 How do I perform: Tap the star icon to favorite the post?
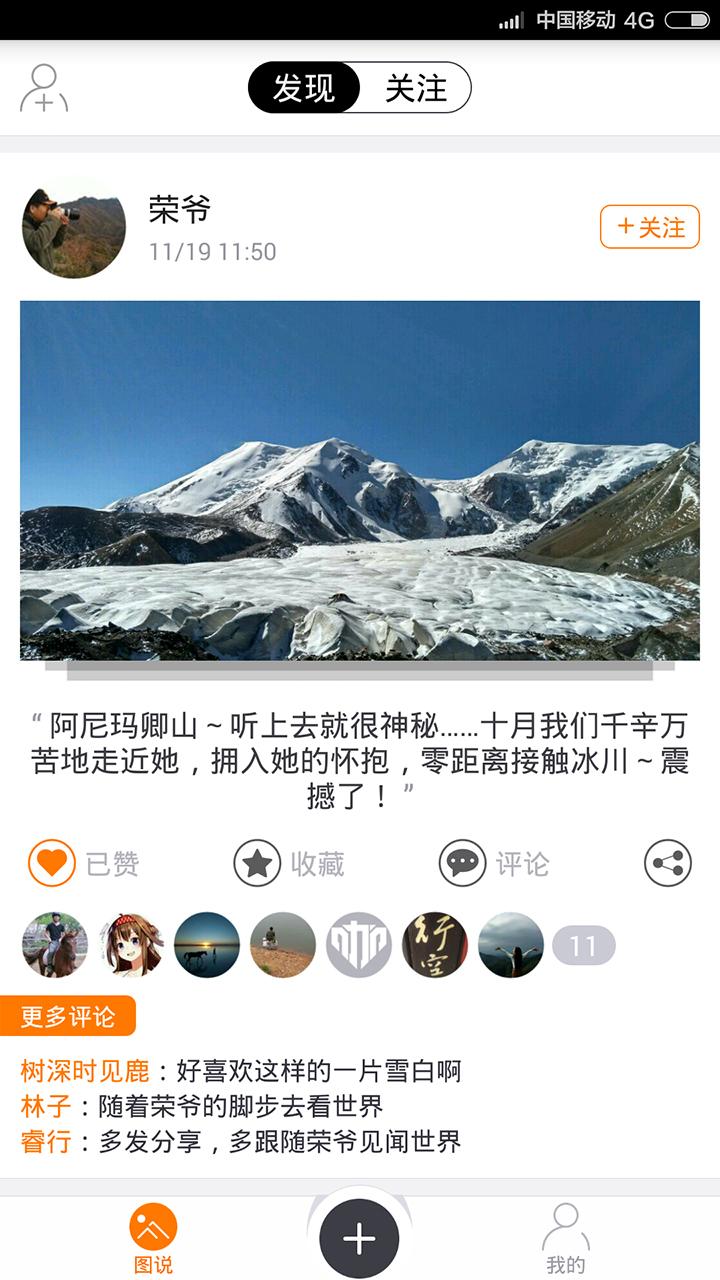pyautogui.click(x=258, y=862)
